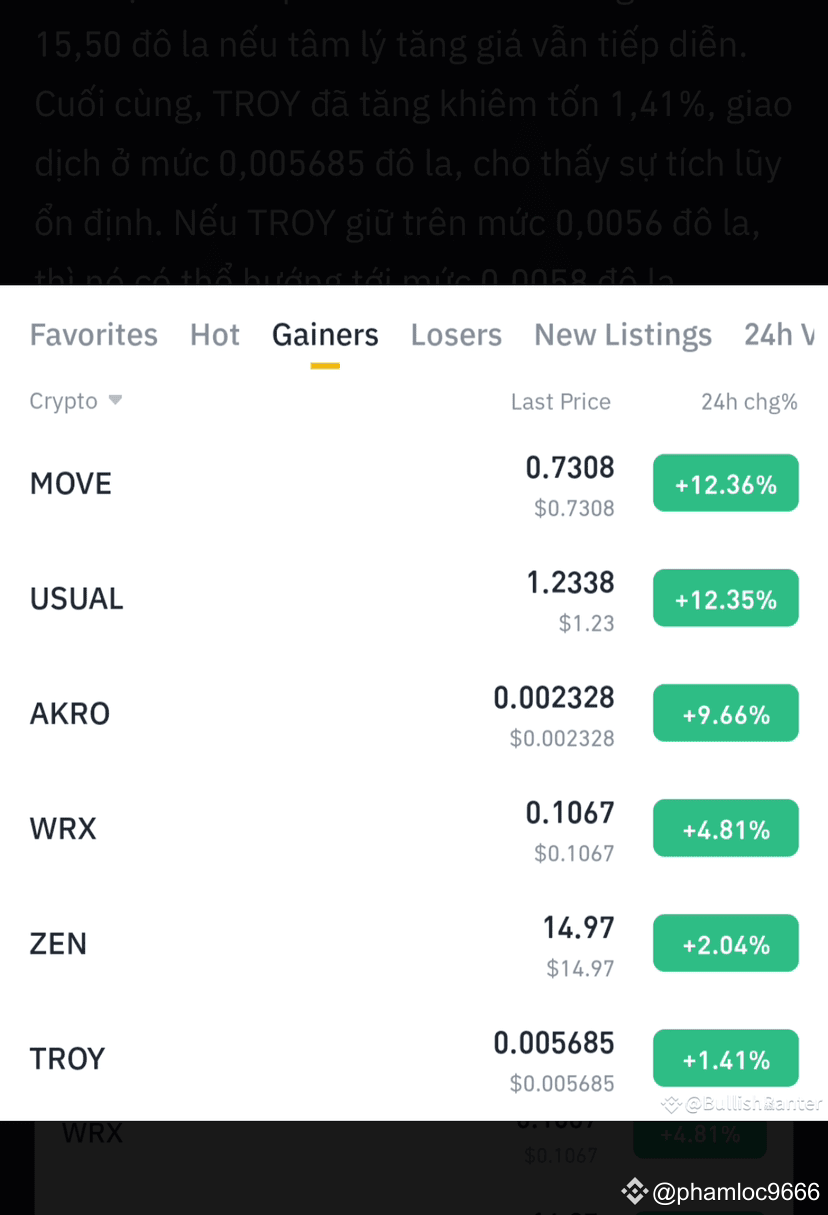Tap the +1.41% change button for TROY
The width and height of the screenshot is (828, 1215).
click(x=726, y=1058)
